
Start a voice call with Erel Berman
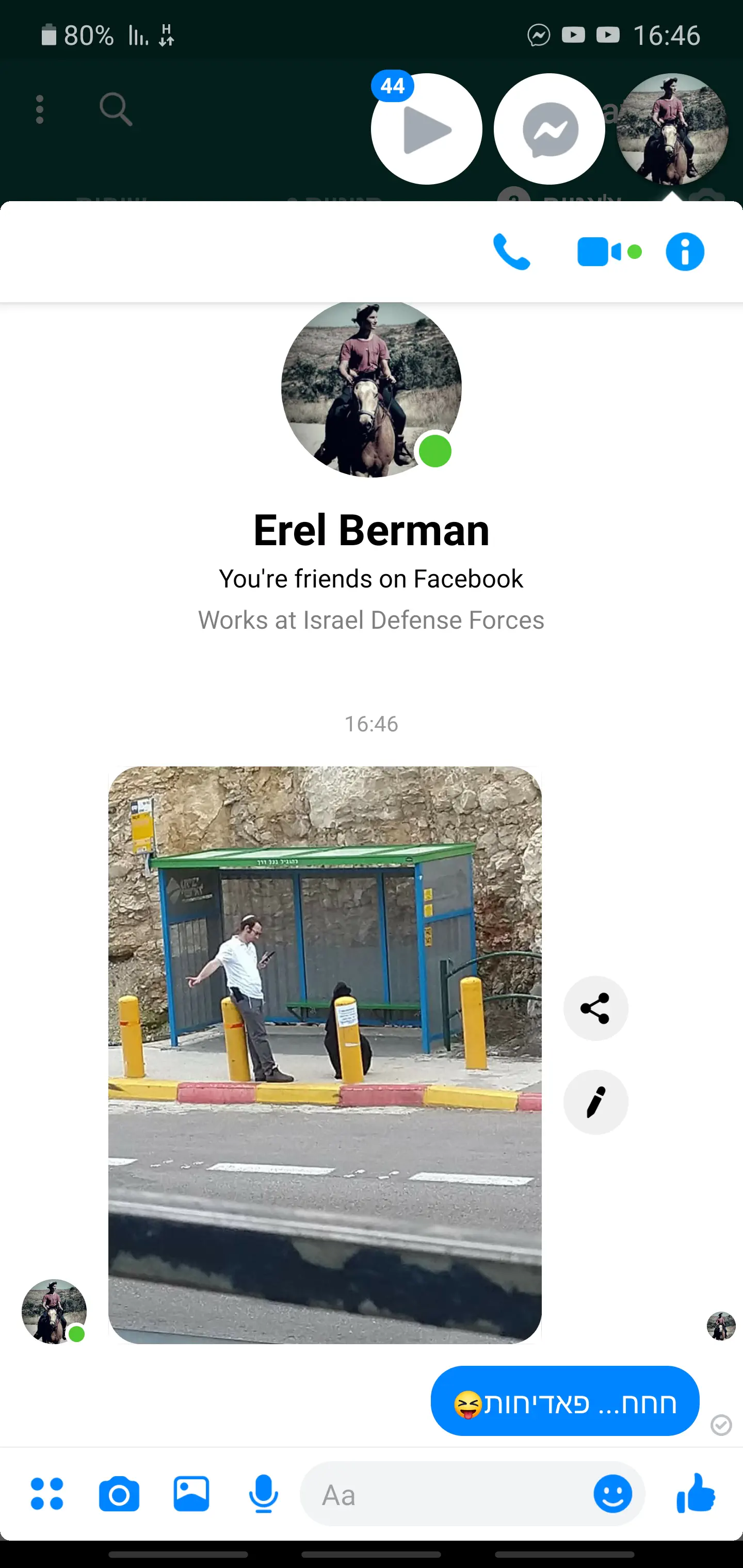point(511,251)
